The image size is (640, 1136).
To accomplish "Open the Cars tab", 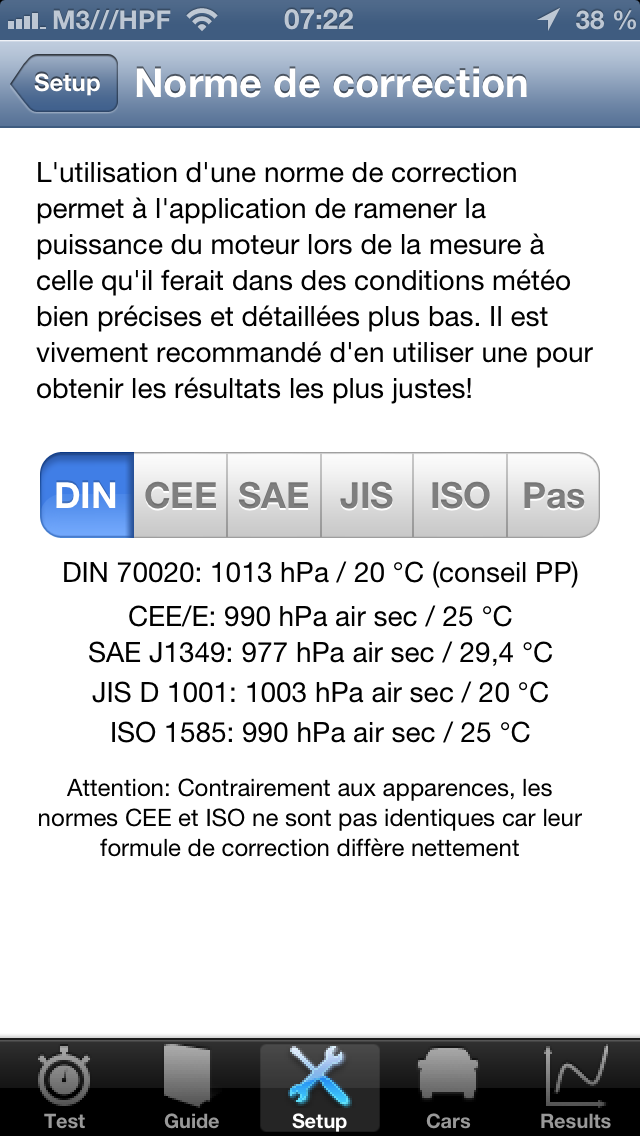I will pyautogui.click(x=448, y=1087).
